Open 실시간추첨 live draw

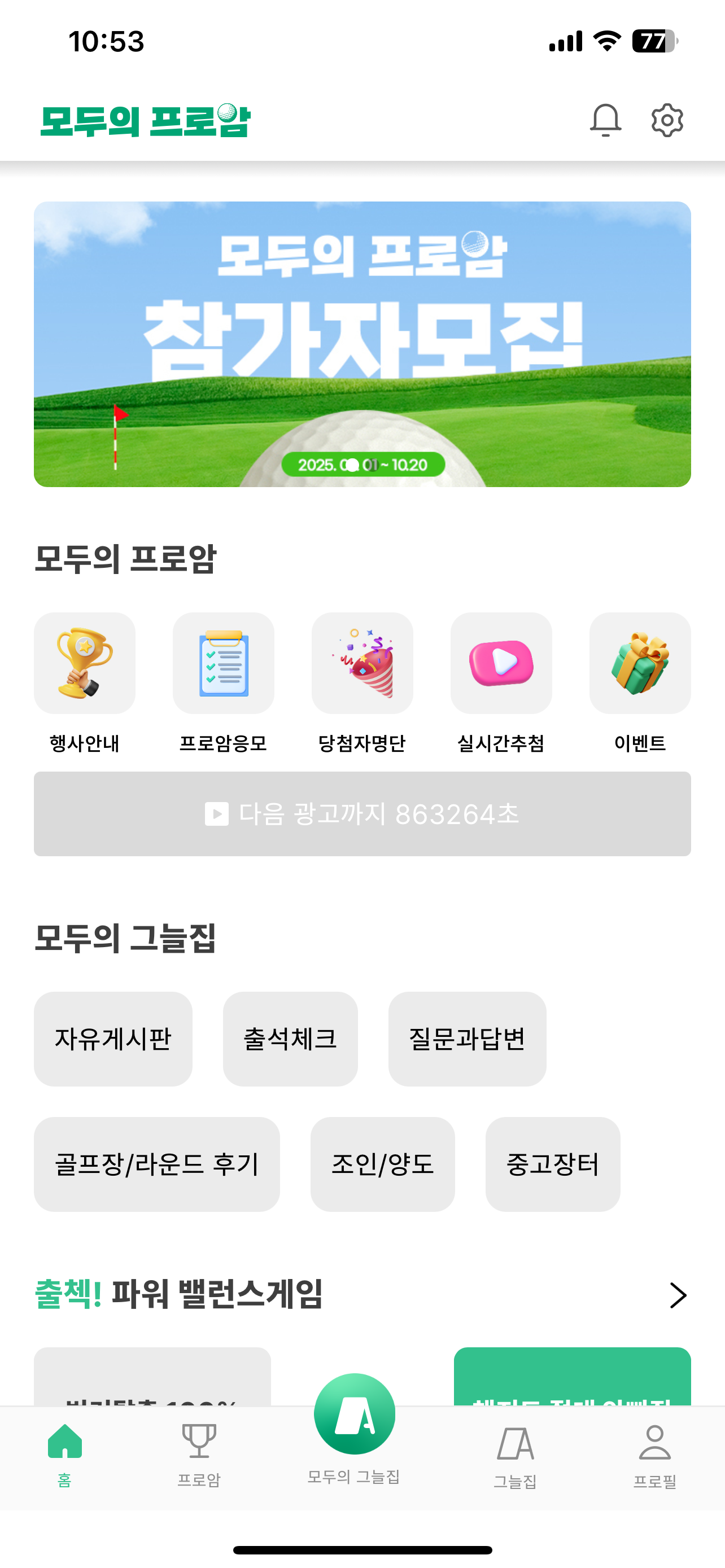[501, 663]
